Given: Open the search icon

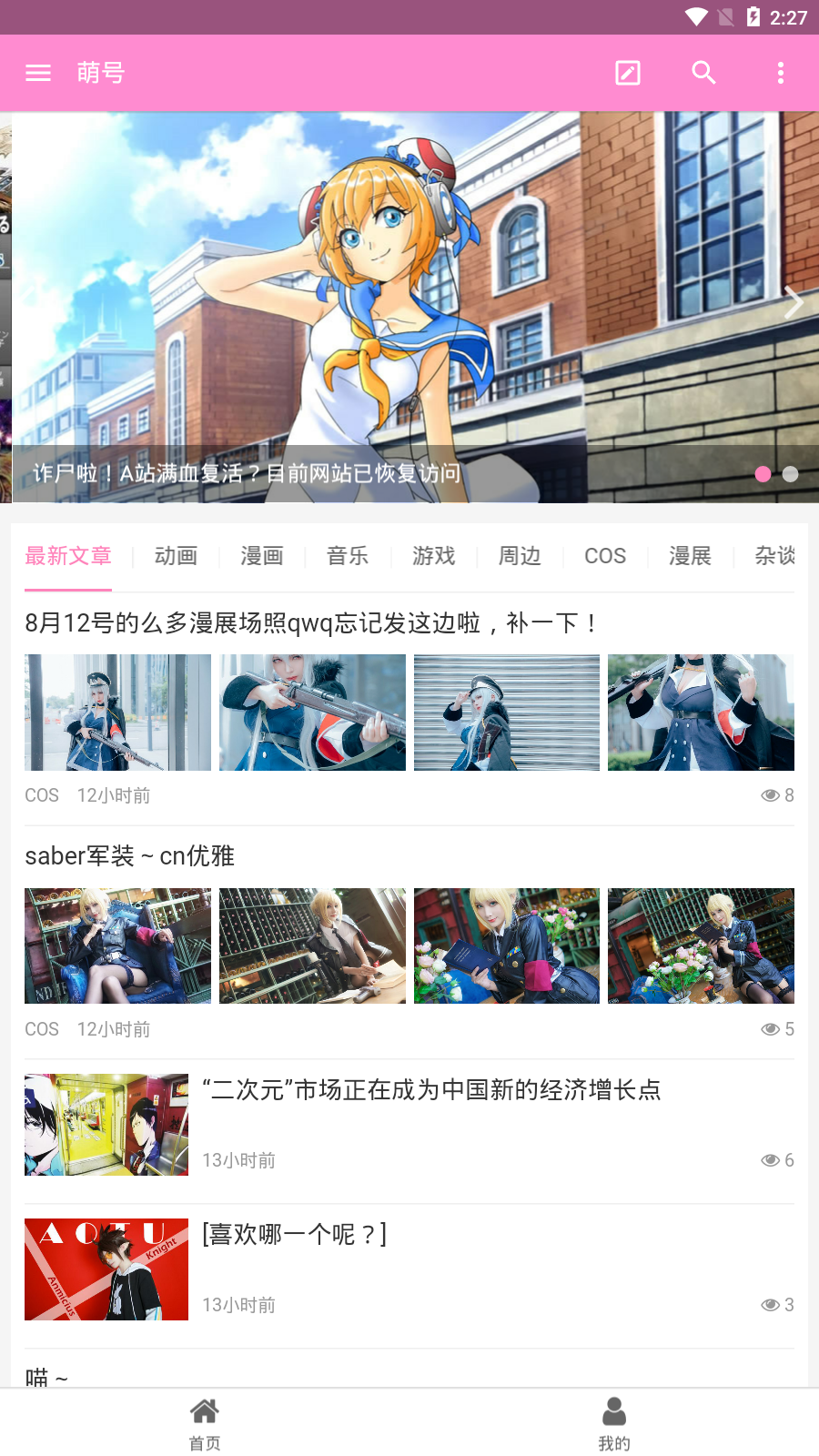Looking at the screenshot, I should click(704, 73).
